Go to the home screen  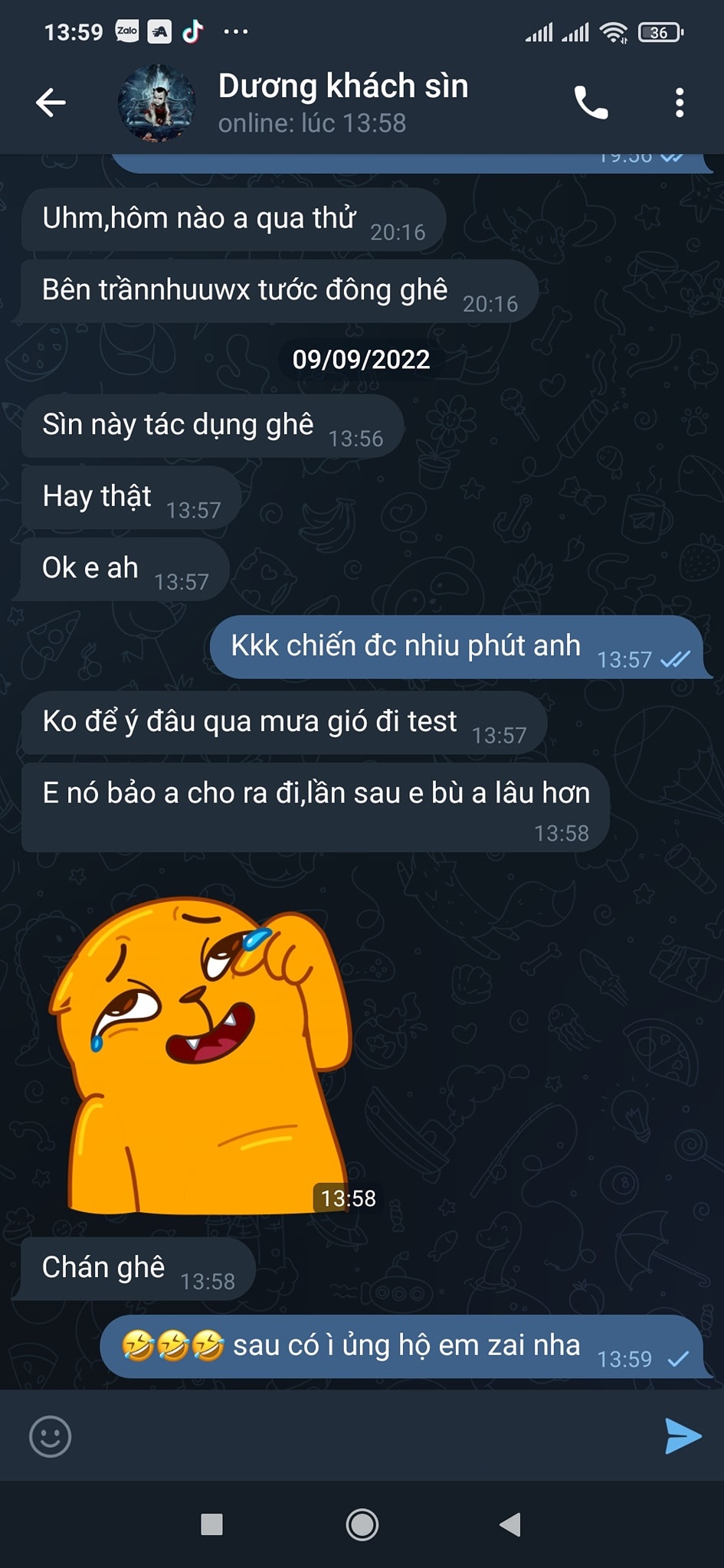(x=362, y=1524)
